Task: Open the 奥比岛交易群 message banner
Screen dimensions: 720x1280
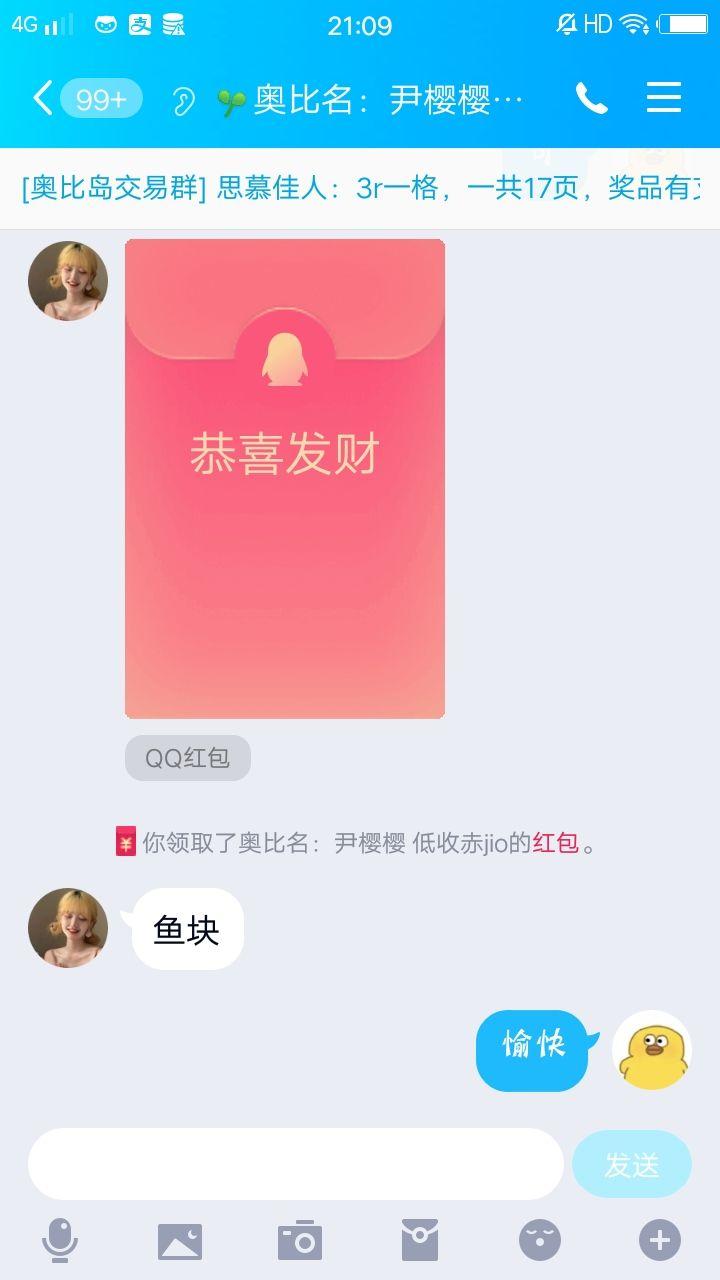Action: tap(360, 188)
